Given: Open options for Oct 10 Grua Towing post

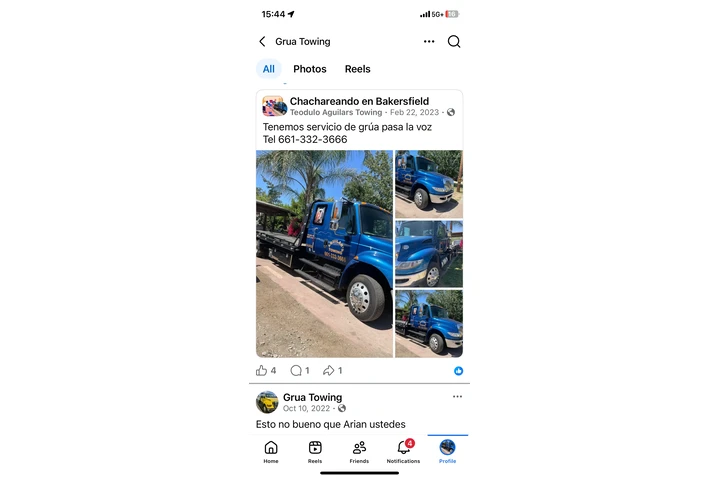Looking at the screenshot, I should point(457,397).
